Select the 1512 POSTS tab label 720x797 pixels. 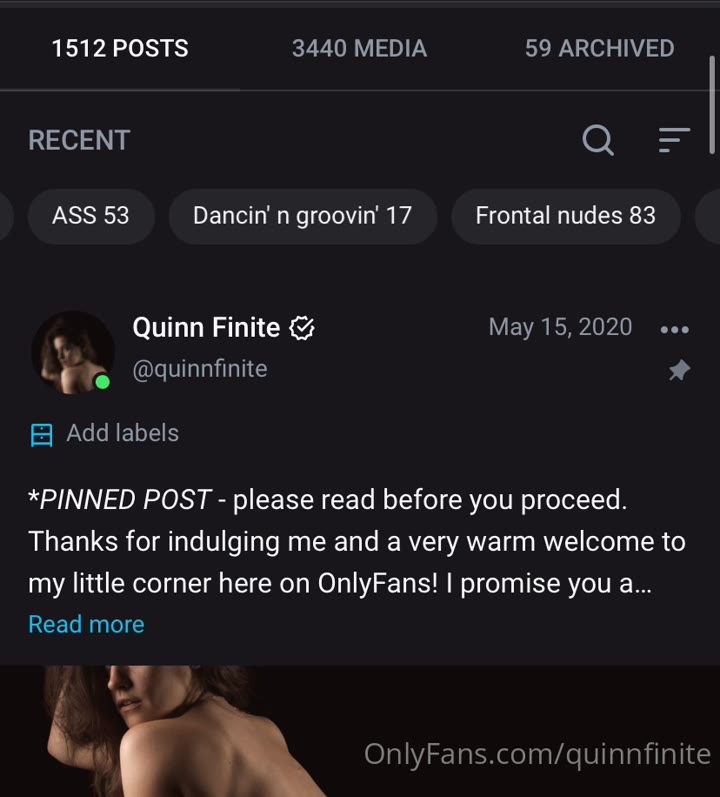point(120,48)
